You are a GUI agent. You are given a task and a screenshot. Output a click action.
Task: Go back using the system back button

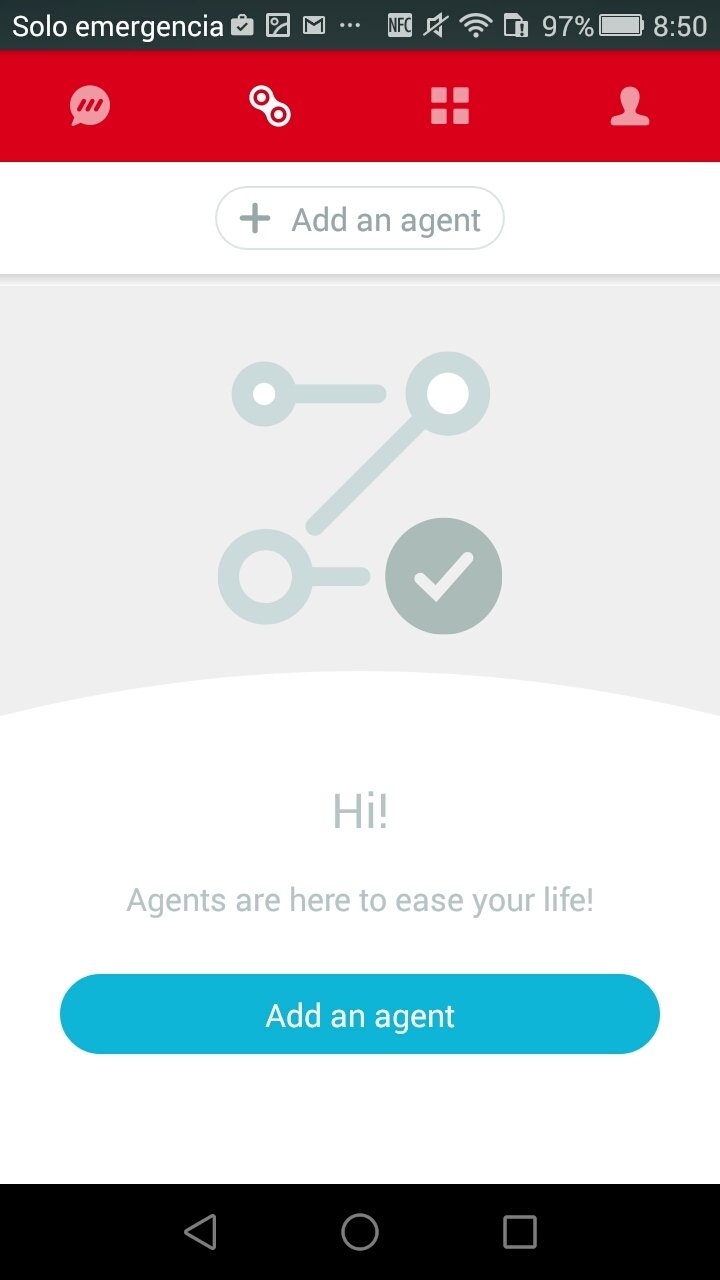[200, 1232]
